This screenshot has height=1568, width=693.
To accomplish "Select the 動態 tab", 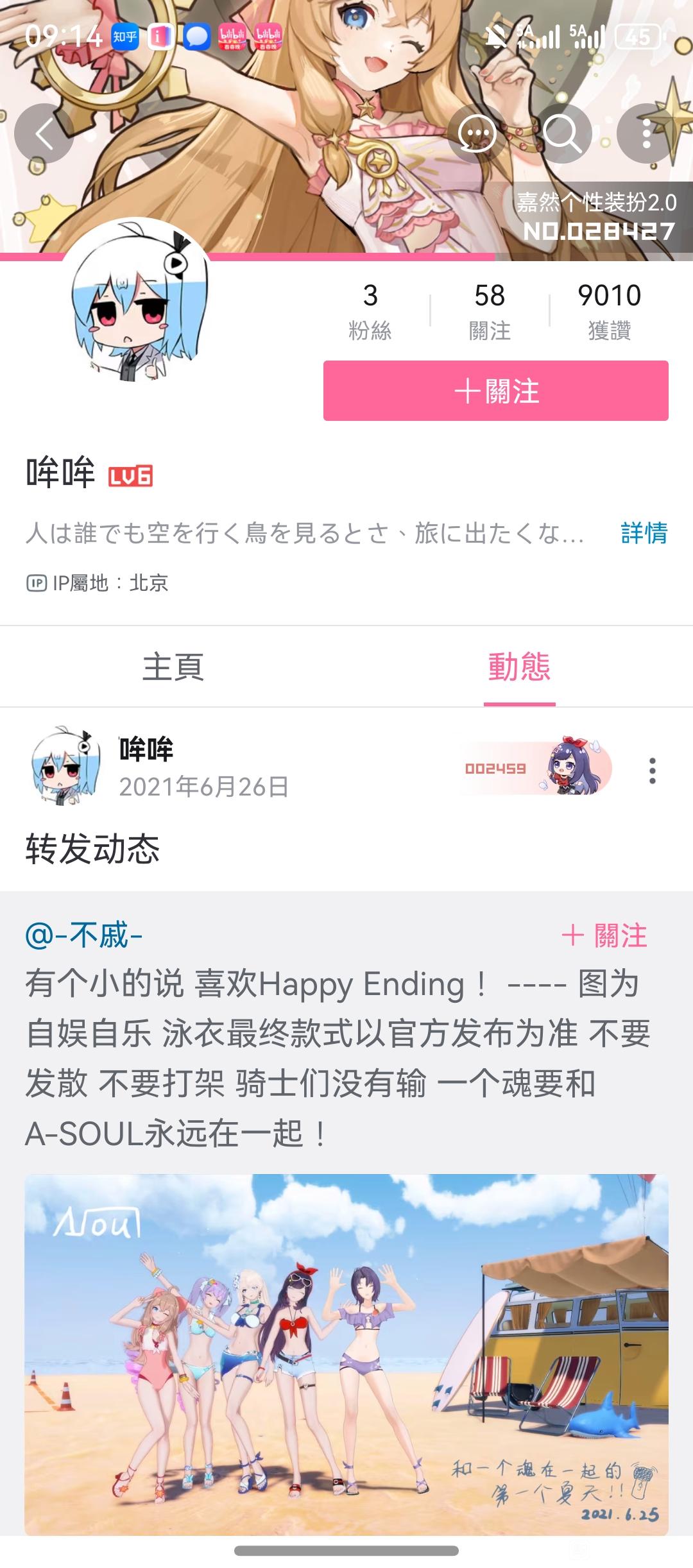I will click(x=519, y=667).
